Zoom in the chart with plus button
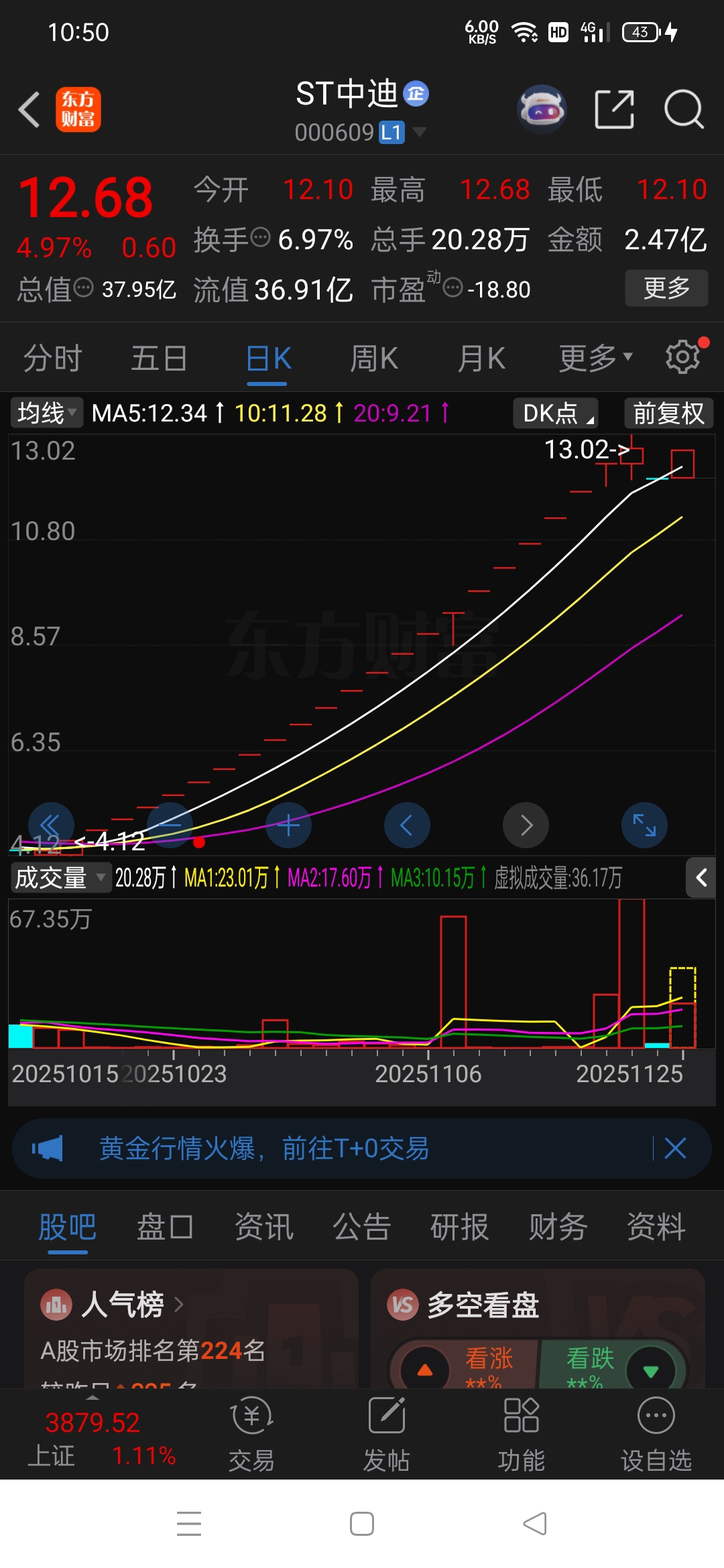Image resolution: width=724 pixels, height=1568 pixels. (x=288, y=825)
